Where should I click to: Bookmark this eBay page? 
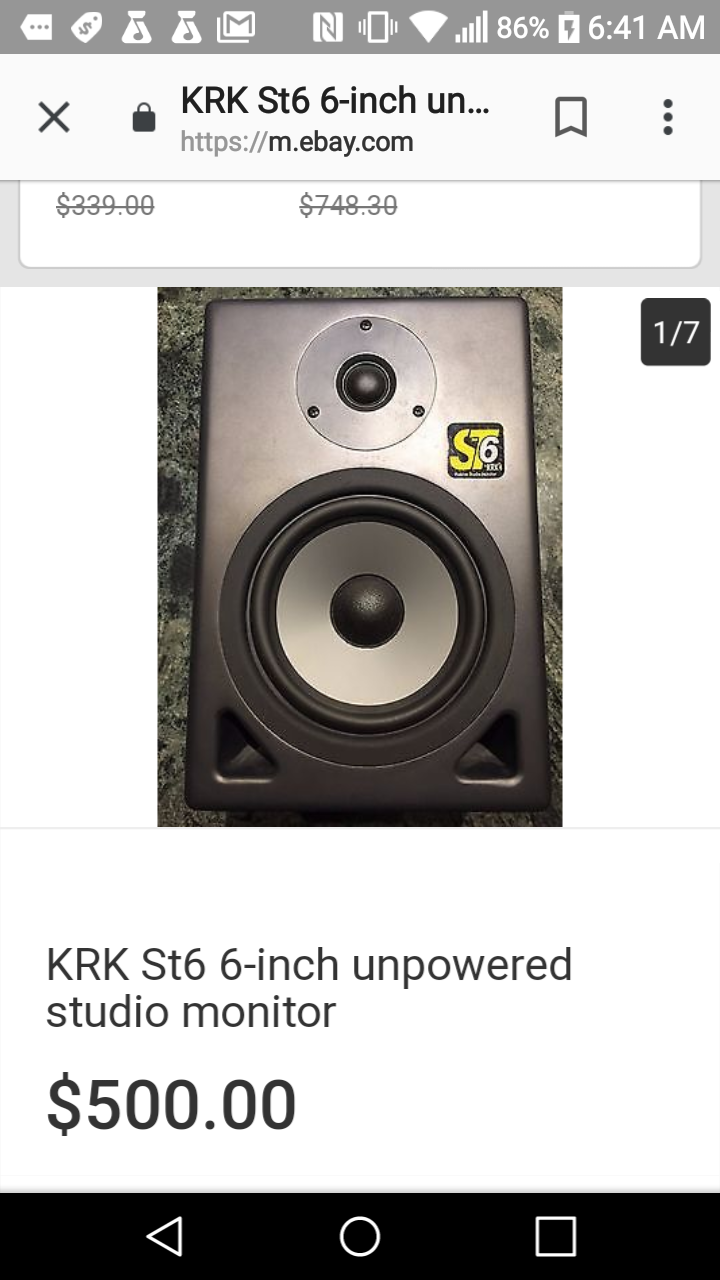(x=570, y=118)
